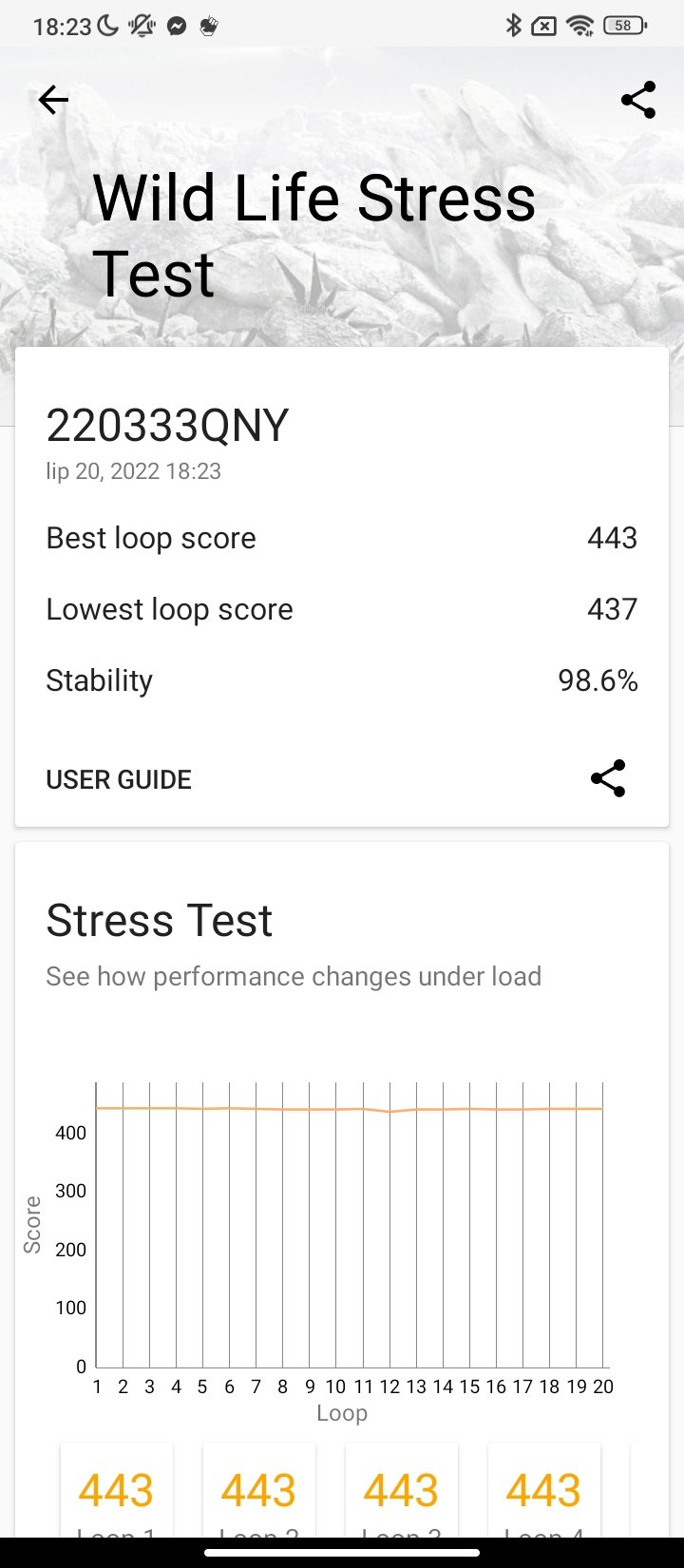The height and width of the screenshot is (1568, 684).
Task: Share results via the icon next to USER GUIDE
Action: (608, 778)
